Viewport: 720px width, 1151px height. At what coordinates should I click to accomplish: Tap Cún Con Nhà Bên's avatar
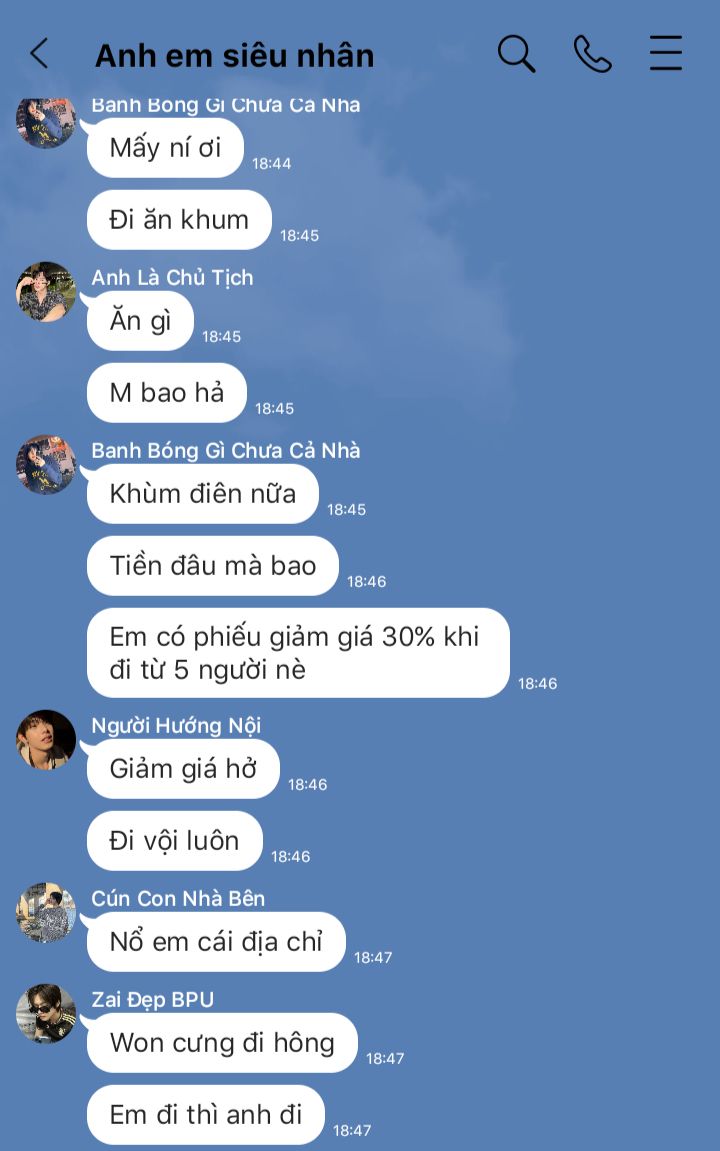click(x=46, y=912)
